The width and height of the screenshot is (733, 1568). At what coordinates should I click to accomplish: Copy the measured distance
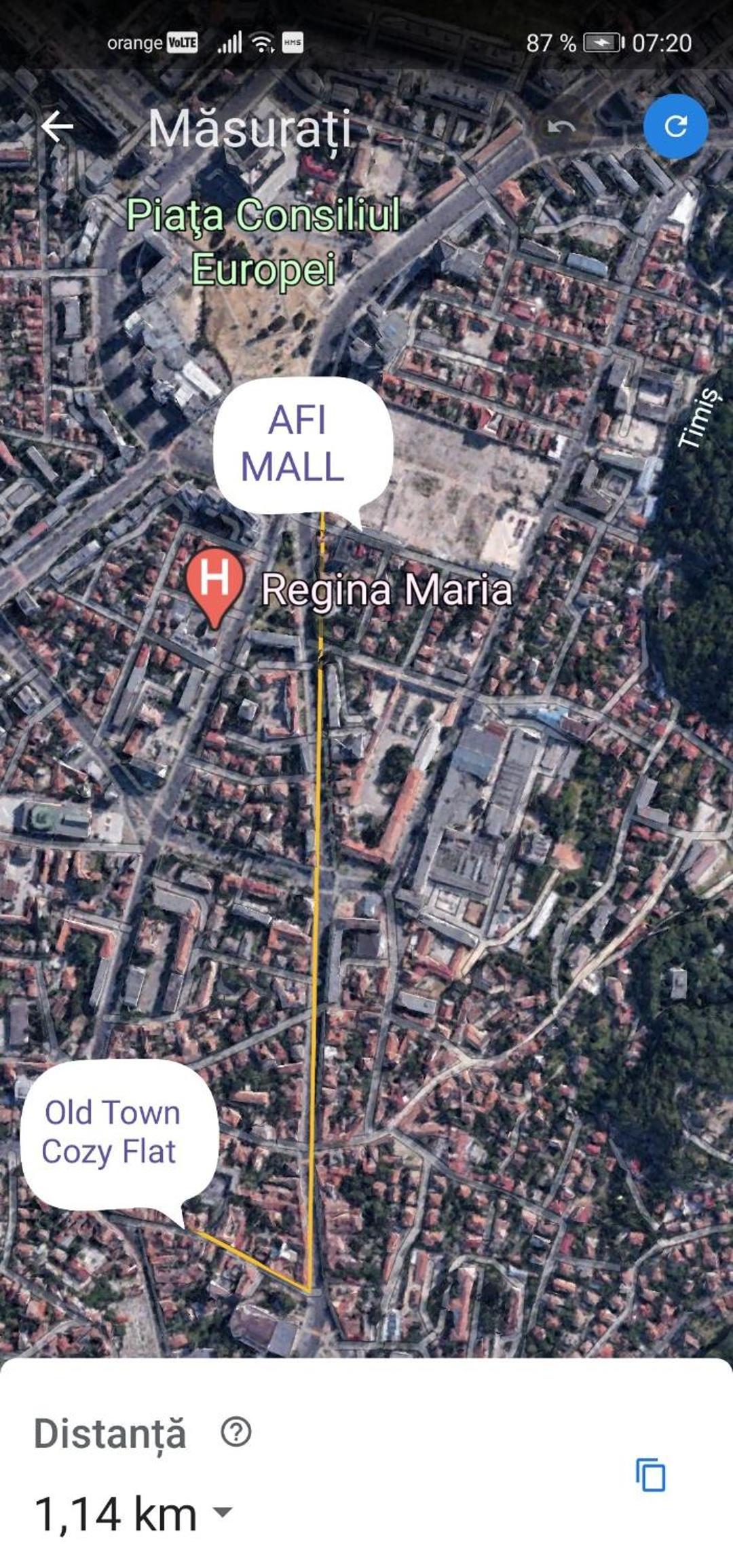(x=651, y=1474)
